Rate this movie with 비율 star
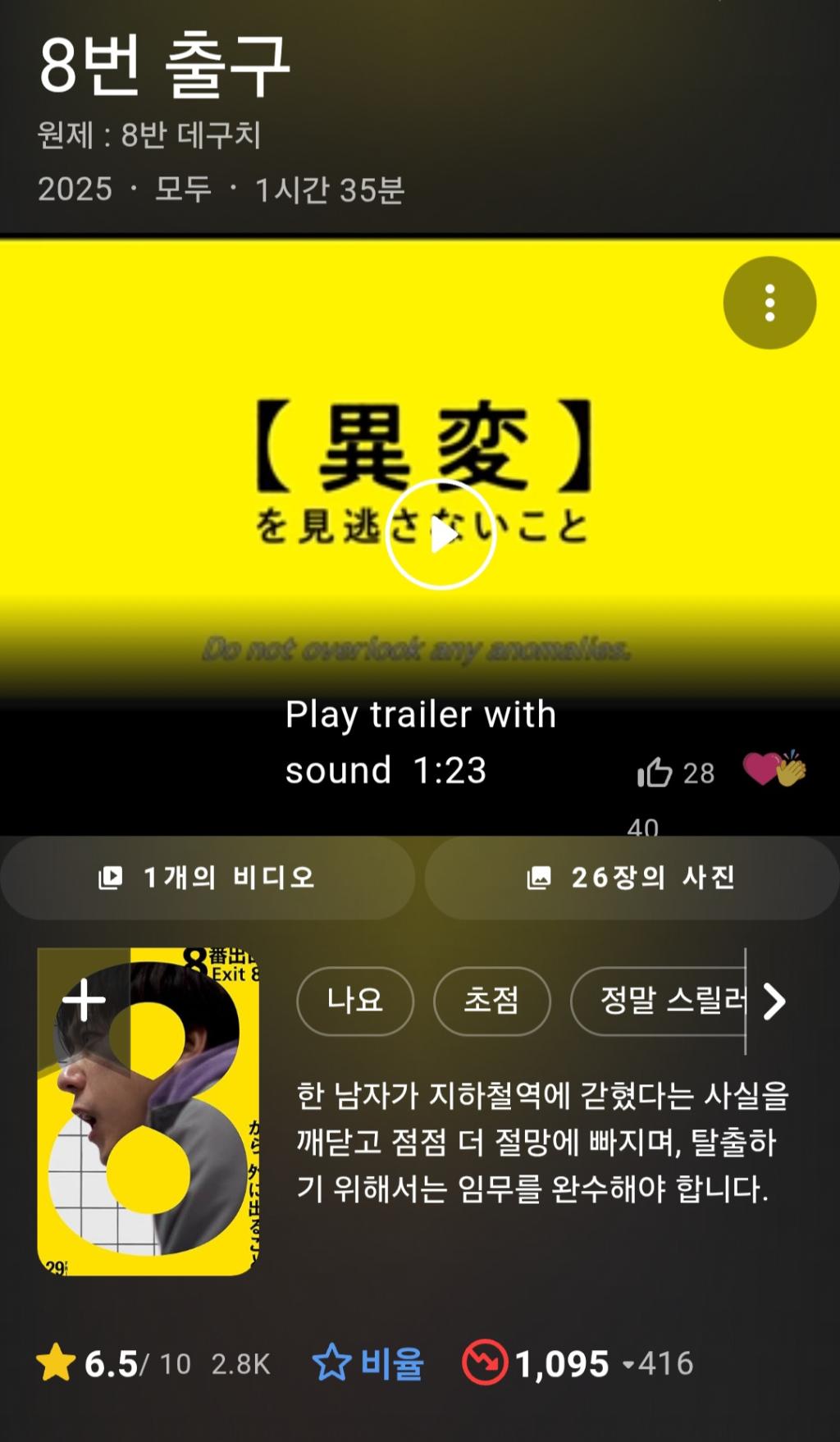 tap(367, 1363)
